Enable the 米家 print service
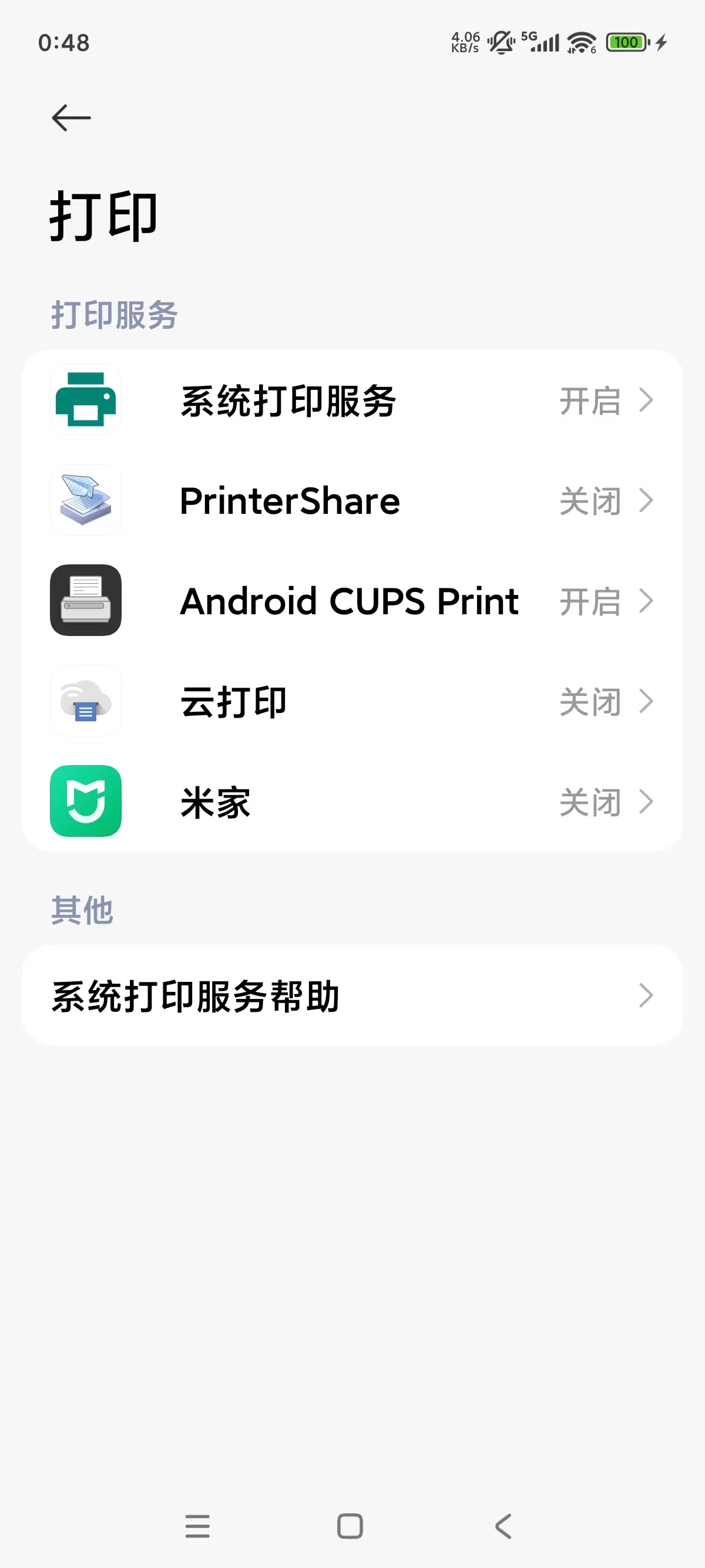The height and width of the screenshot is (1568, 705). 588,802
